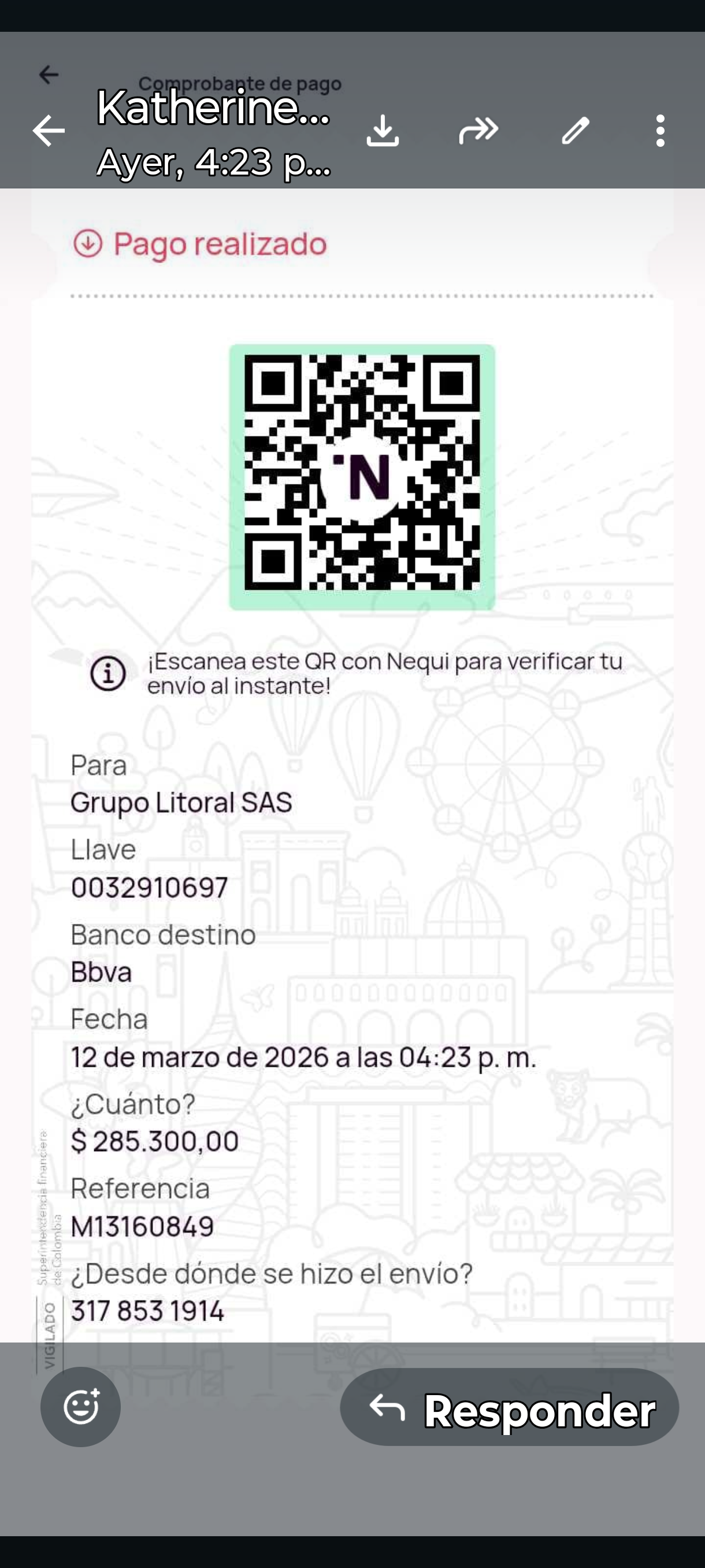Download the receipt image

tap(383, 131)
